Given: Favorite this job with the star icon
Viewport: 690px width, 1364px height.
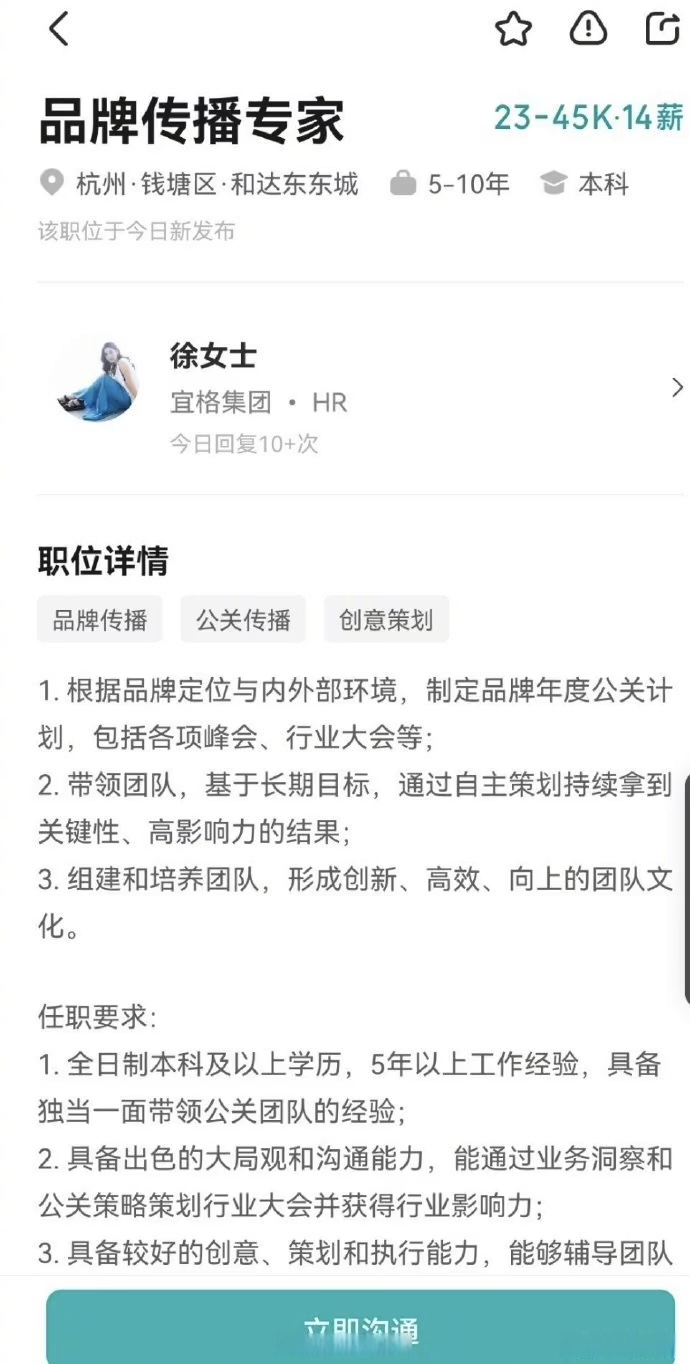Looking at the screenshot, I should point(514,29).
